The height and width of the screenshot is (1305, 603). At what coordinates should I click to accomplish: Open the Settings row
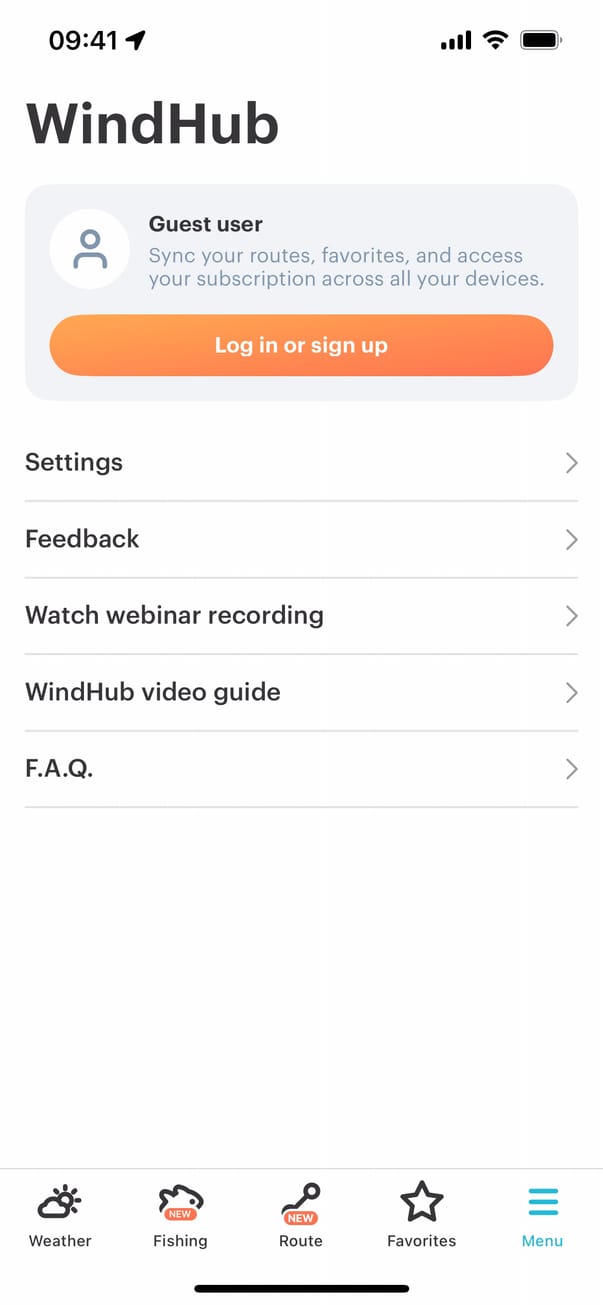coord(301,463)
